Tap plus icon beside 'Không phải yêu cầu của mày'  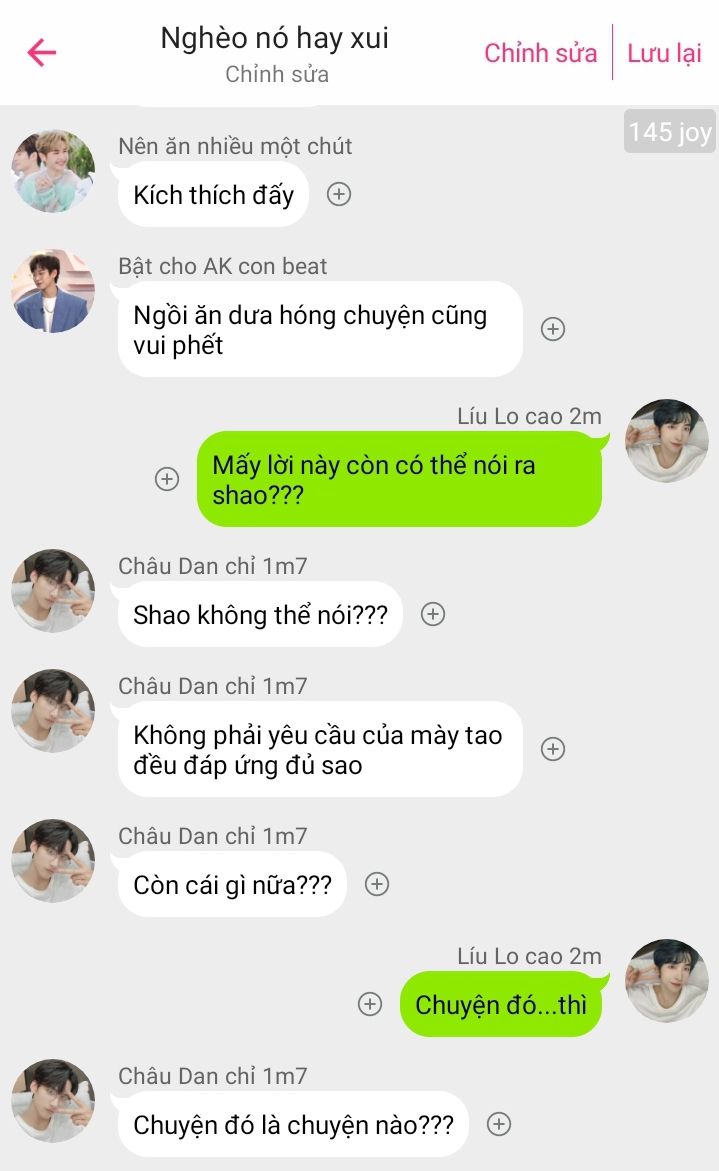pyautogui.click(x=553, y=749)
